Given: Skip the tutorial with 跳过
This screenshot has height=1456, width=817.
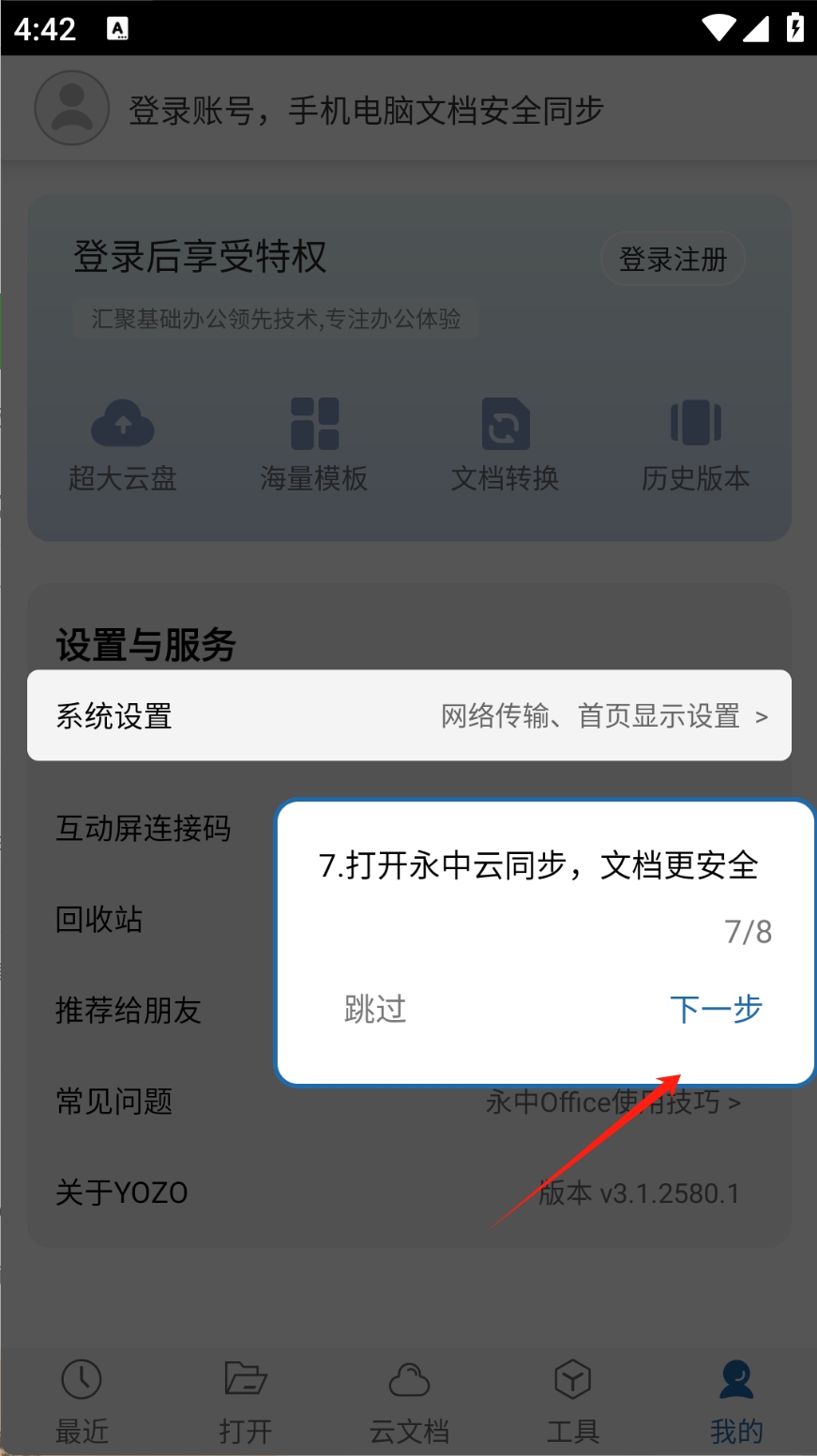Looking at the screenshot, I should pos(375,1010).
